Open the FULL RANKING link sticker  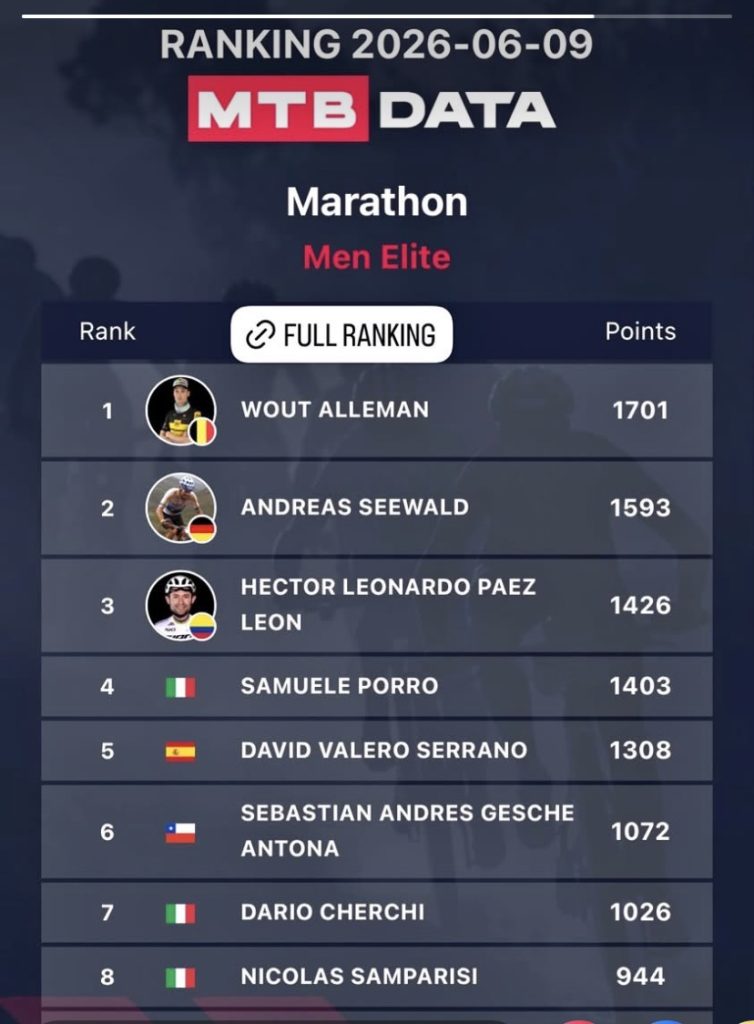click(341, 334)
